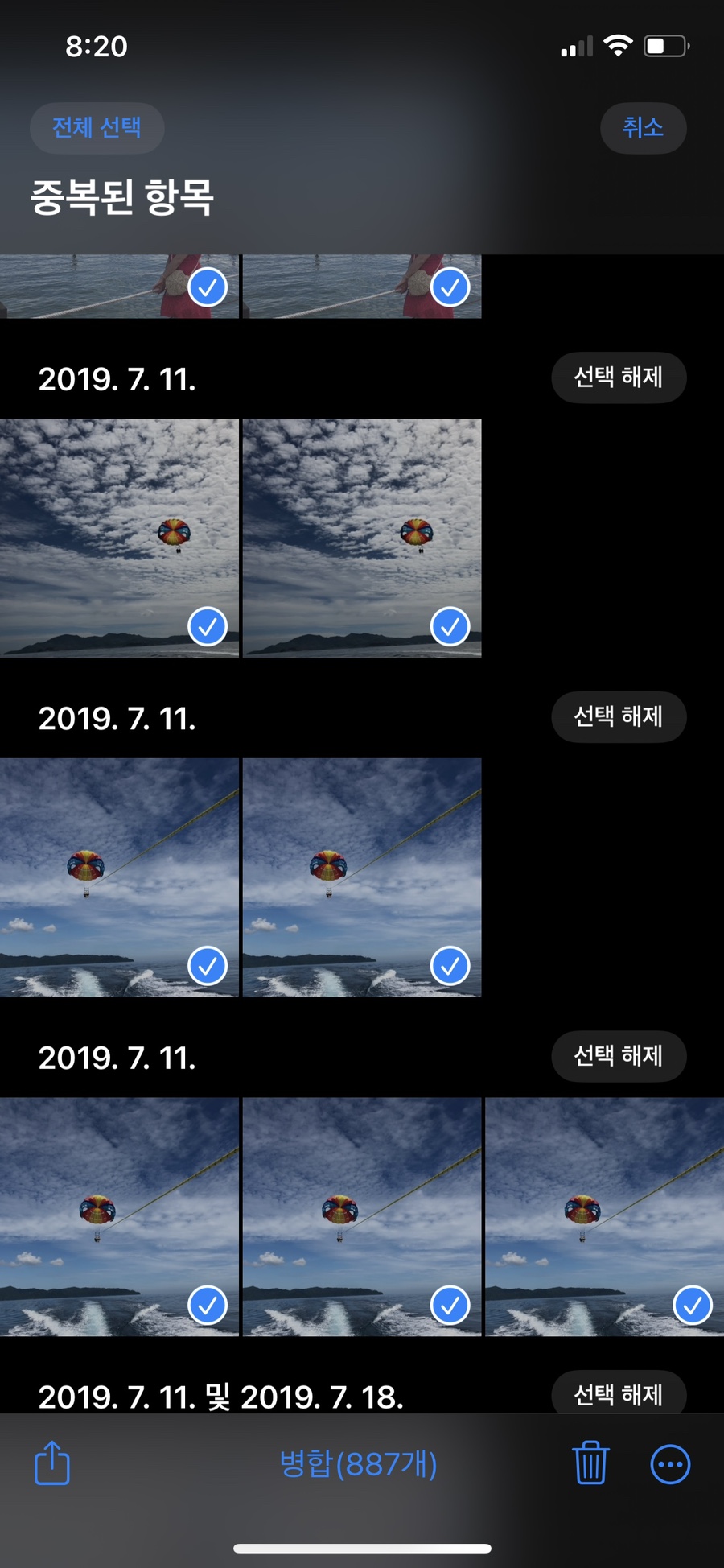
Task: Tap 선택 해제 above the cloudy sky photos
Action: click(x=619, y=377)
